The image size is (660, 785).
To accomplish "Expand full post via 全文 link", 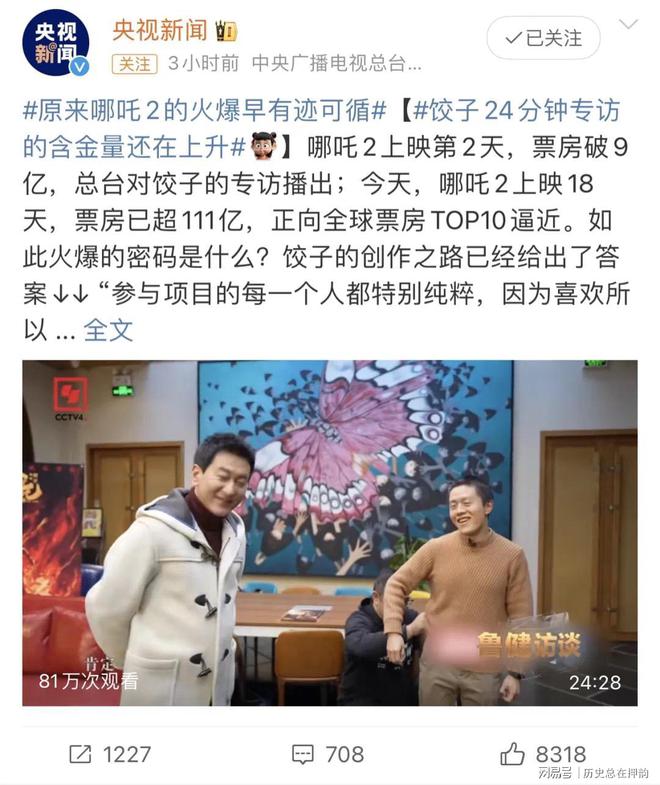I will pos(108,330).
